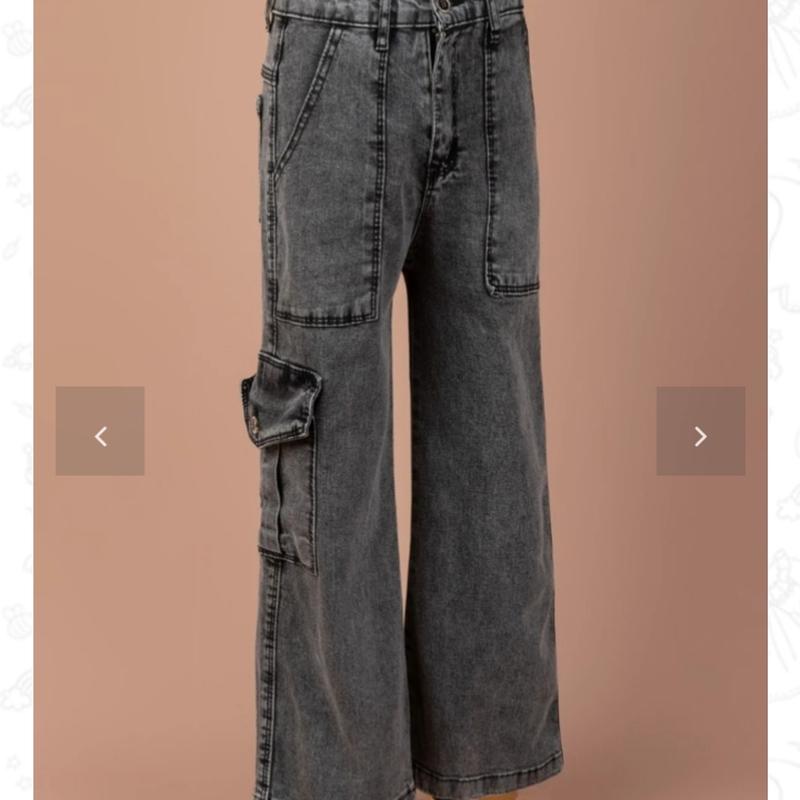Go to the previous product image
The height and width of the screenshot is (800, 800).
[100, 431]
